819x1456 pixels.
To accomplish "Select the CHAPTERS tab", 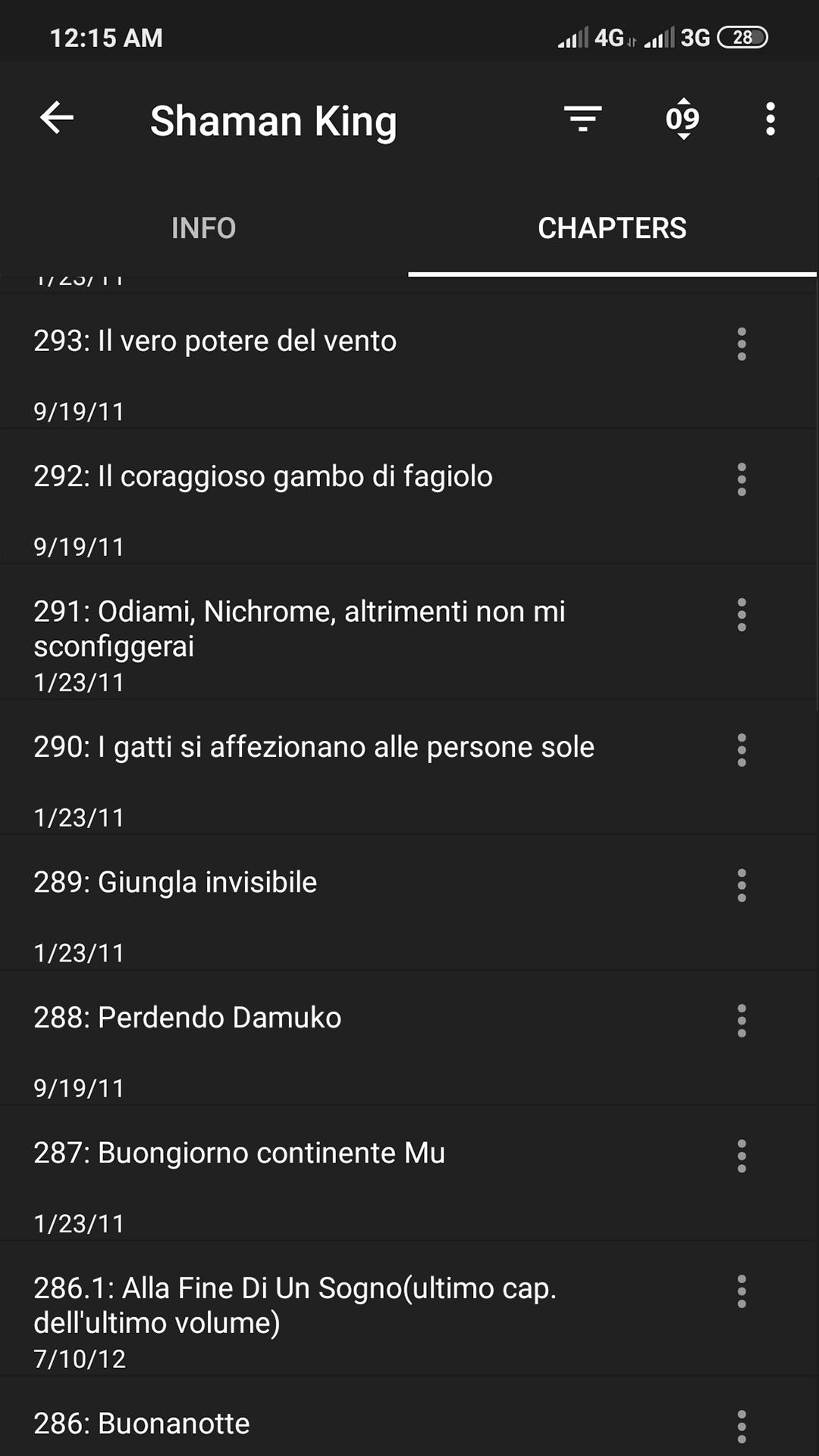I will [612, 228].
